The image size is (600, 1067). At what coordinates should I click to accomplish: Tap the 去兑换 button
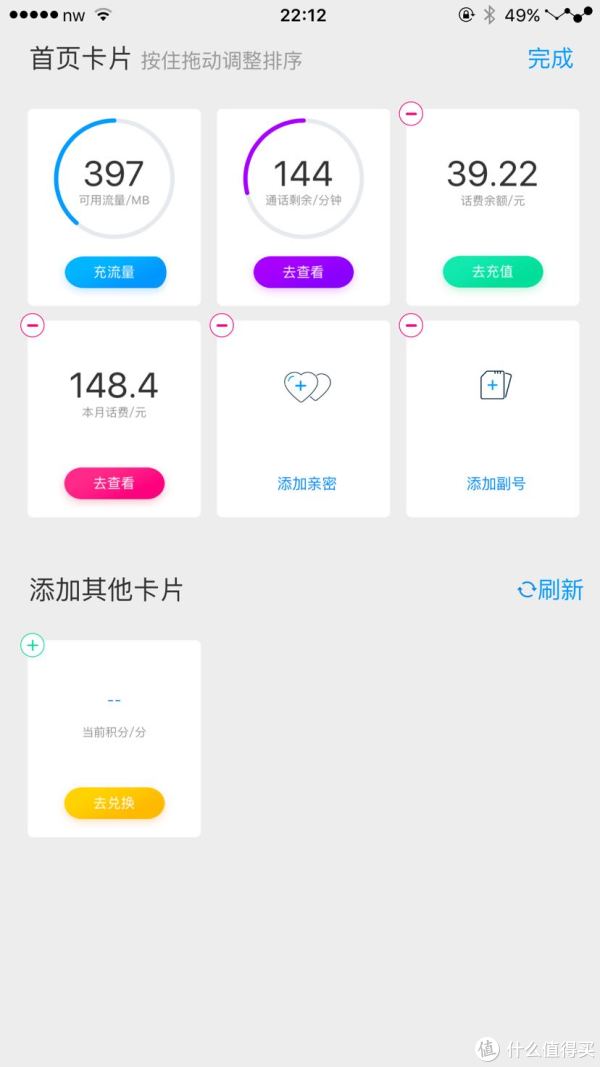click(114, 803)
